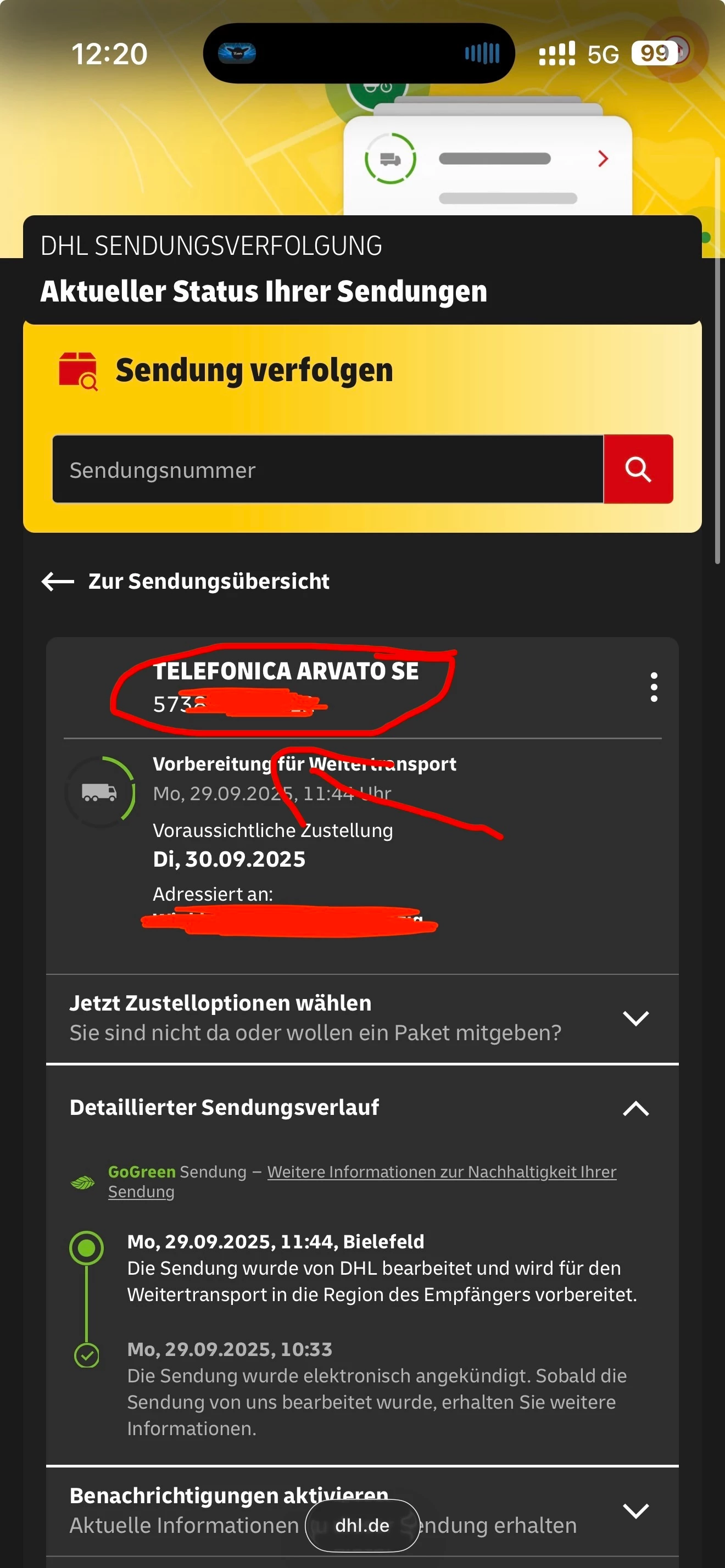This screenshot has width=725, height=1568.
Task: Expand Jetzt Zustelloptionen wählen
Action: click(x=635, y=1018)
